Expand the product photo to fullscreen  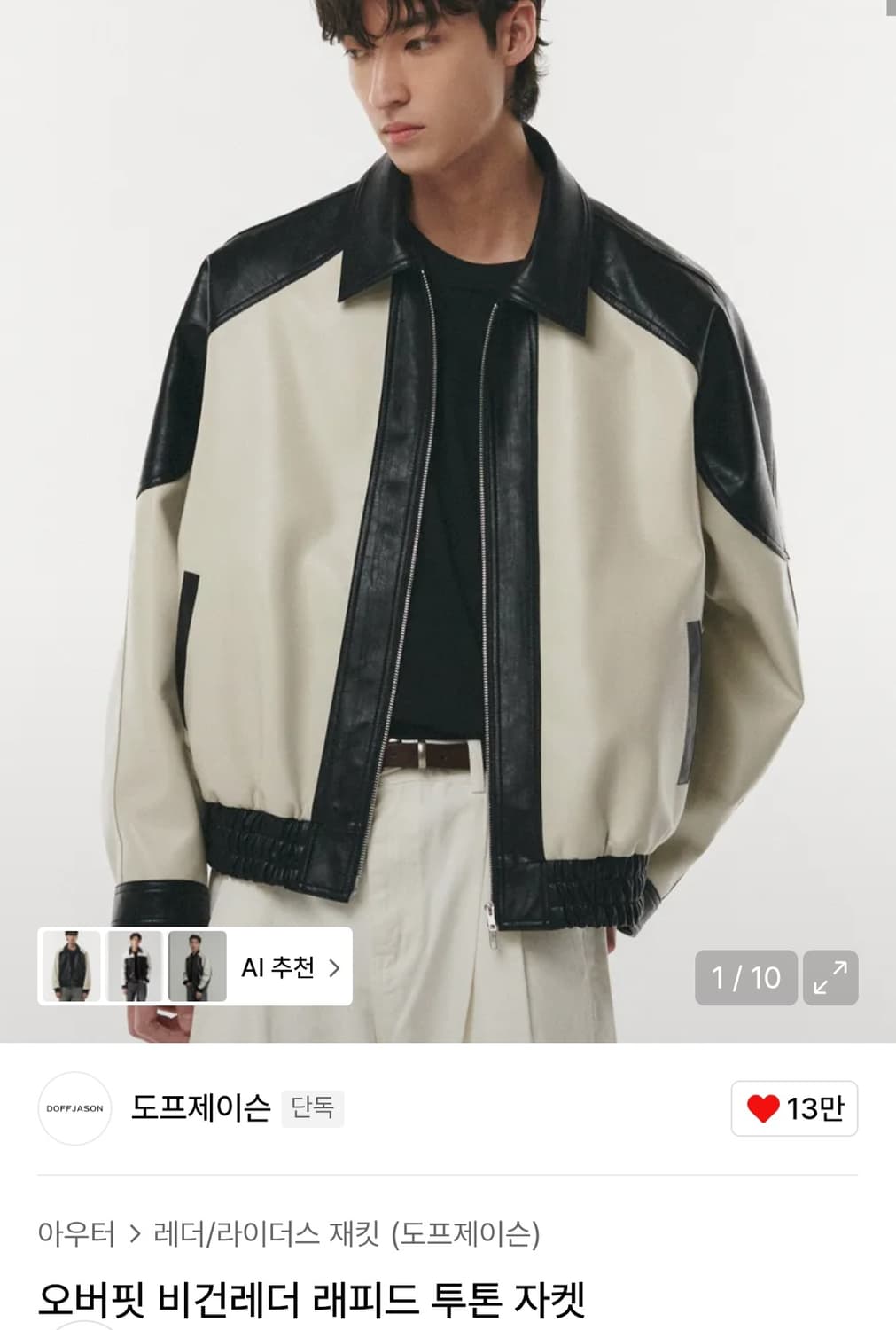[x=831, y=978]
